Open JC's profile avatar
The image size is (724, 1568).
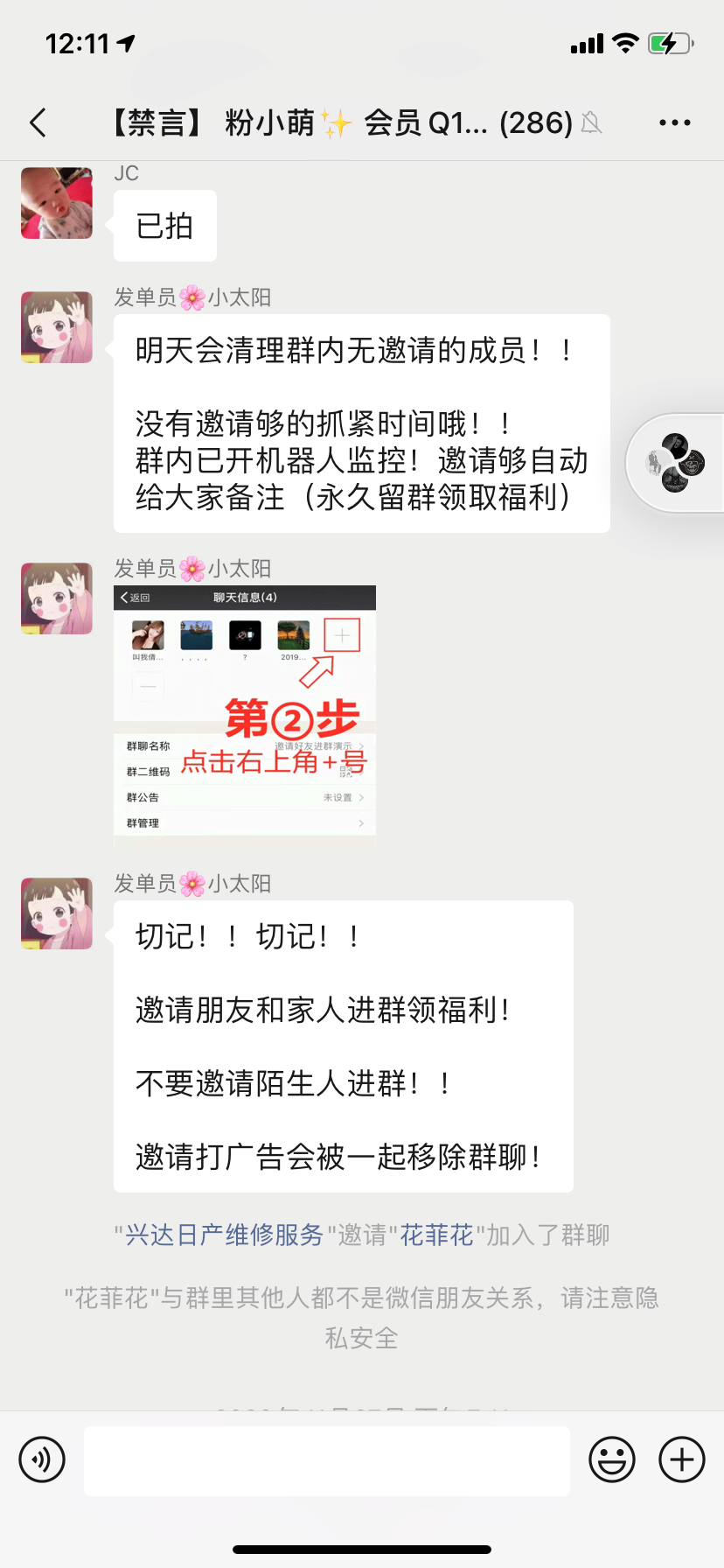[x=57, y=203]
